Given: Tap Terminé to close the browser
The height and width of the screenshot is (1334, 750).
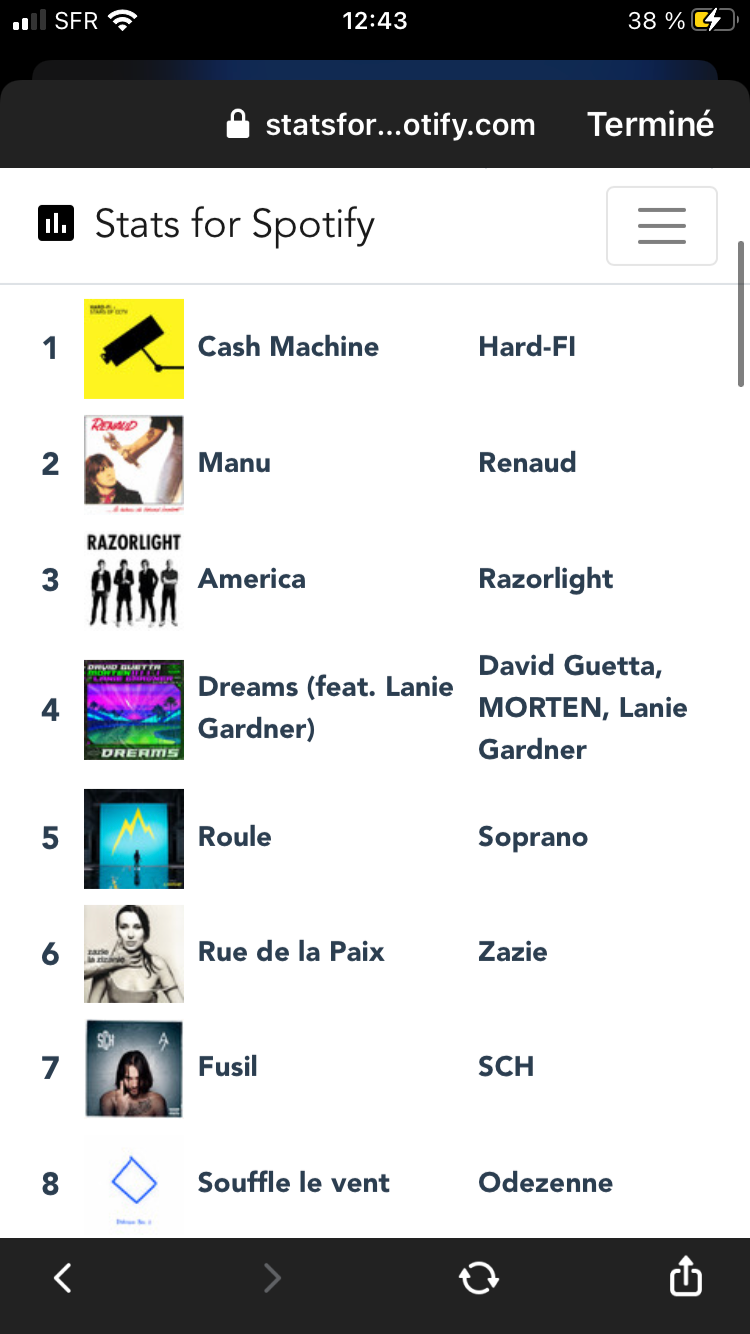Looking at the screenshot, I should 650,124.
